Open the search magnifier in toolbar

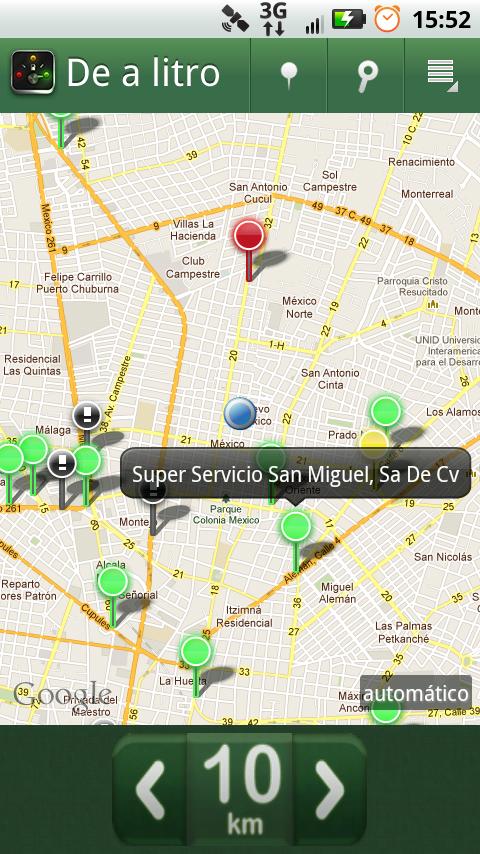(366, 75)
